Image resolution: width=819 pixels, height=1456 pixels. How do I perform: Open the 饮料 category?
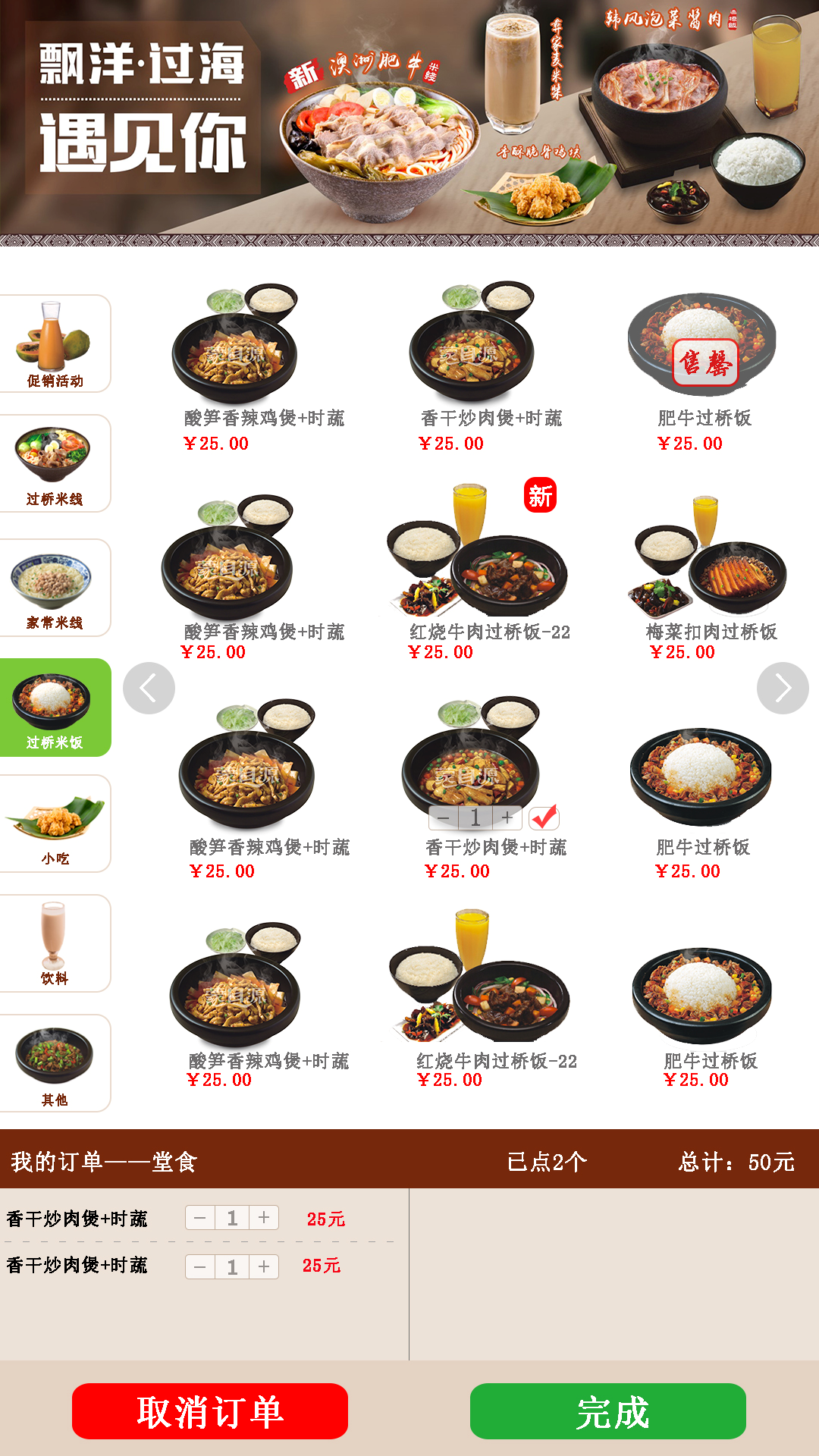(55, 944)
